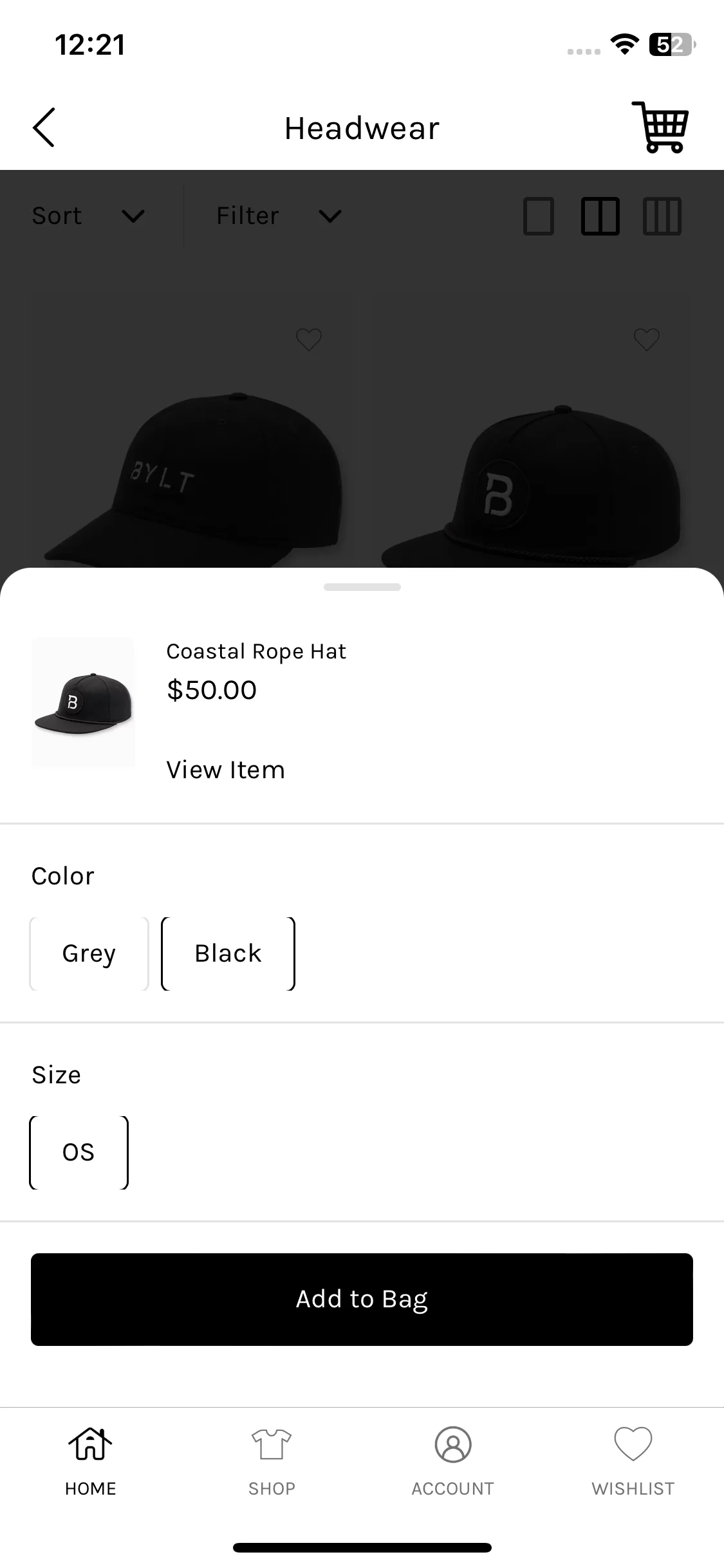The image size is (724, 1568).
Task: Choose the Black color option
Action: pyautogui.click(x=228, y=953)
